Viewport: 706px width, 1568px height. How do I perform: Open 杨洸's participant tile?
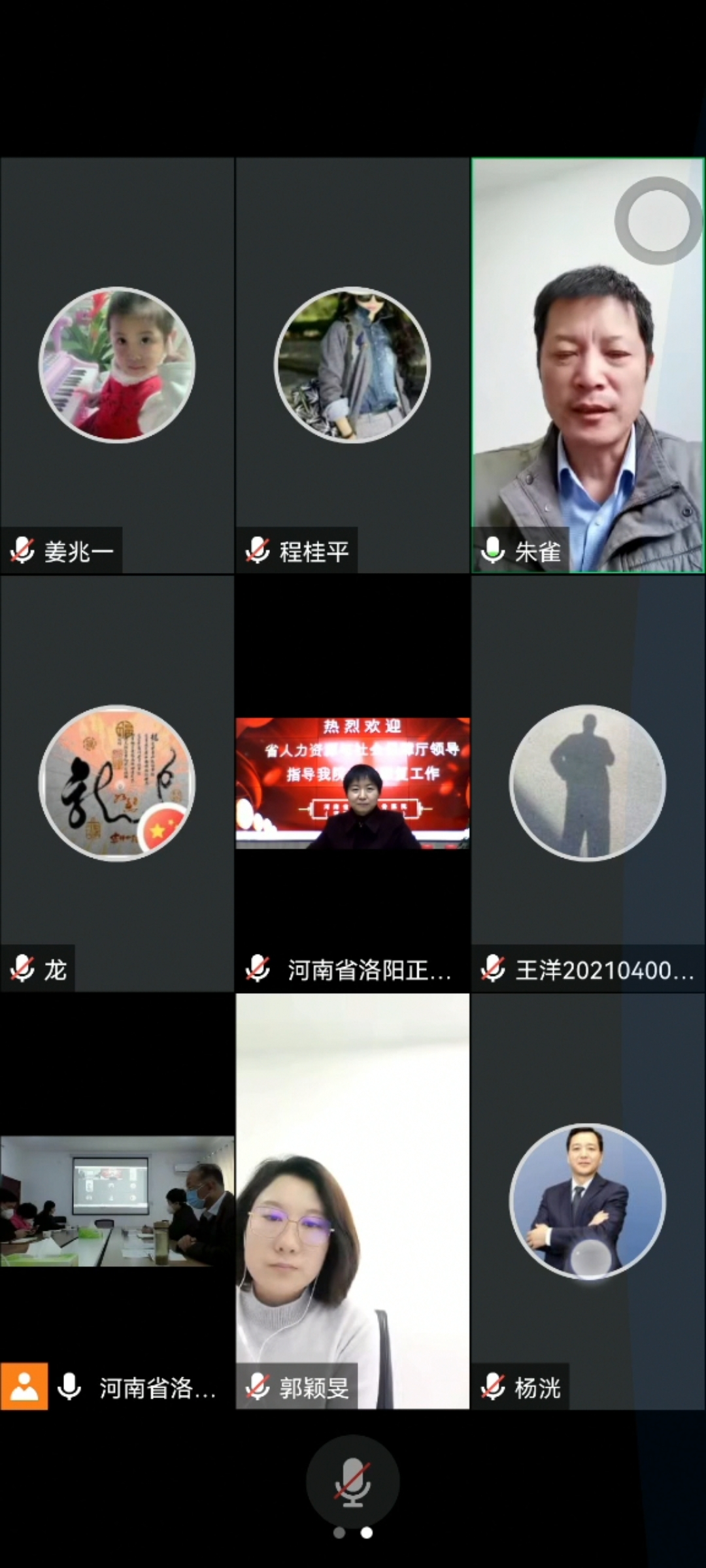click(588, 1201)
